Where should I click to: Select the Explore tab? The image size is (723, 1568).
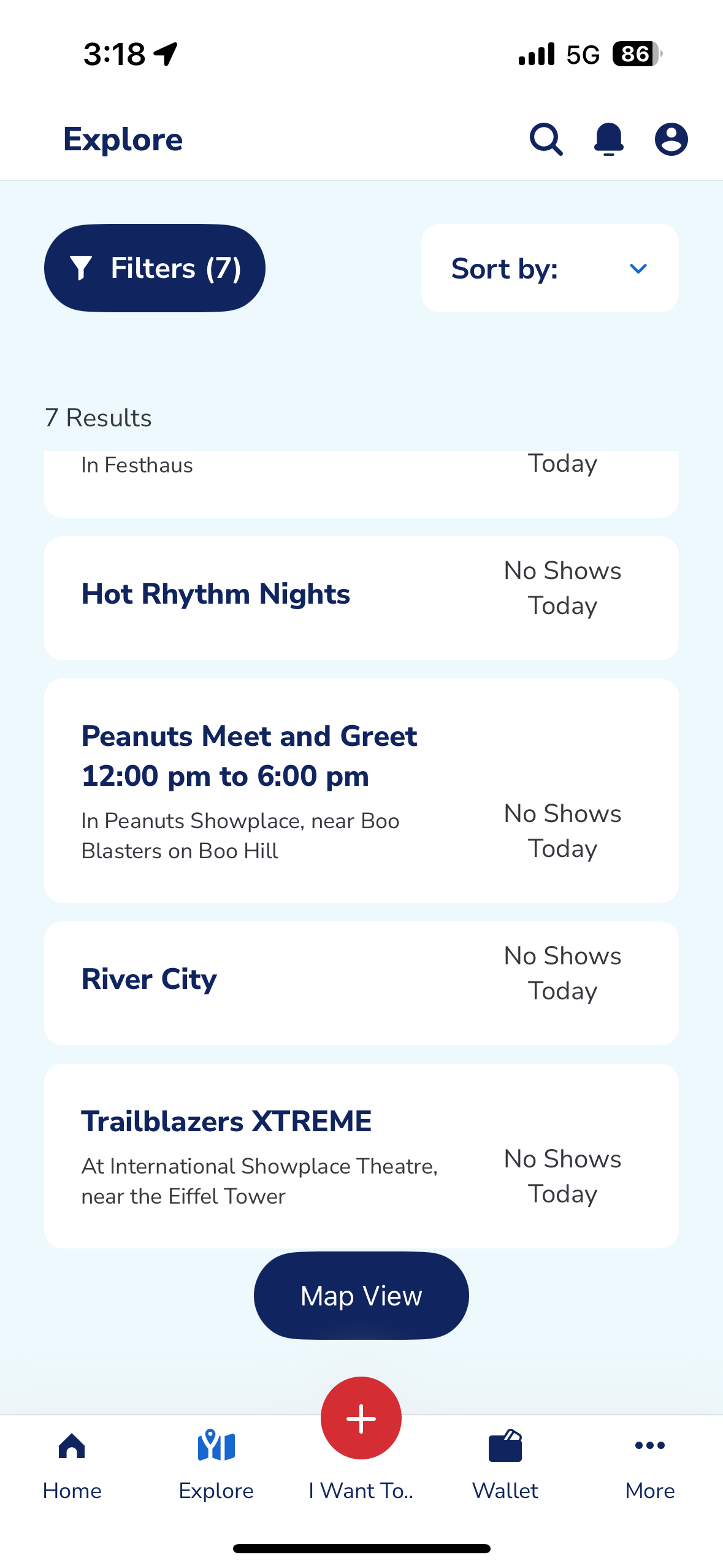[216, 1466]
